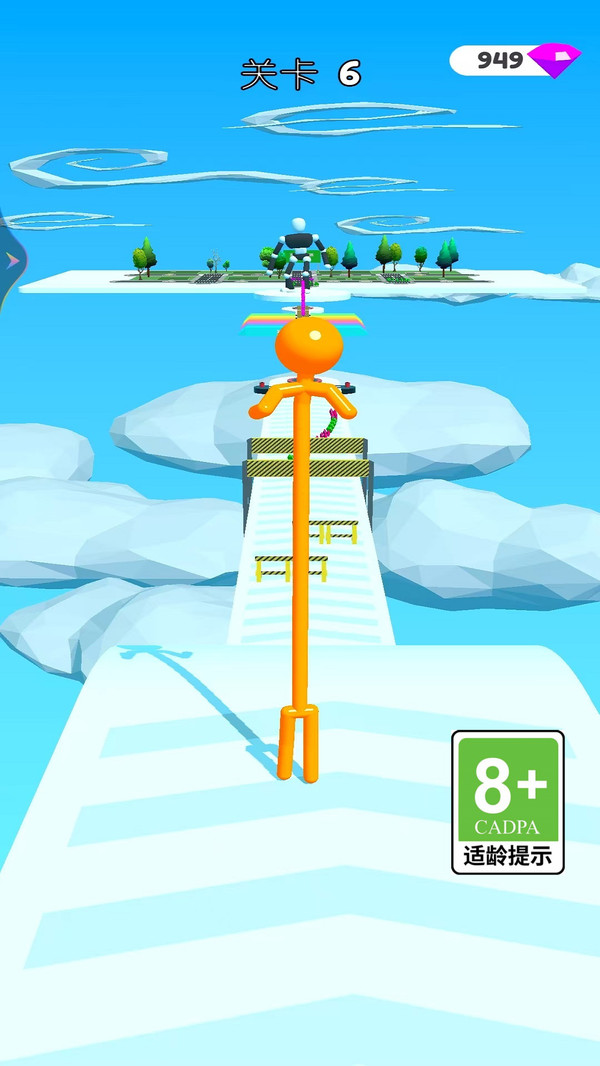Open the side panel arrow handle
The image size is (600, 1066).
[x=10, y=261]
